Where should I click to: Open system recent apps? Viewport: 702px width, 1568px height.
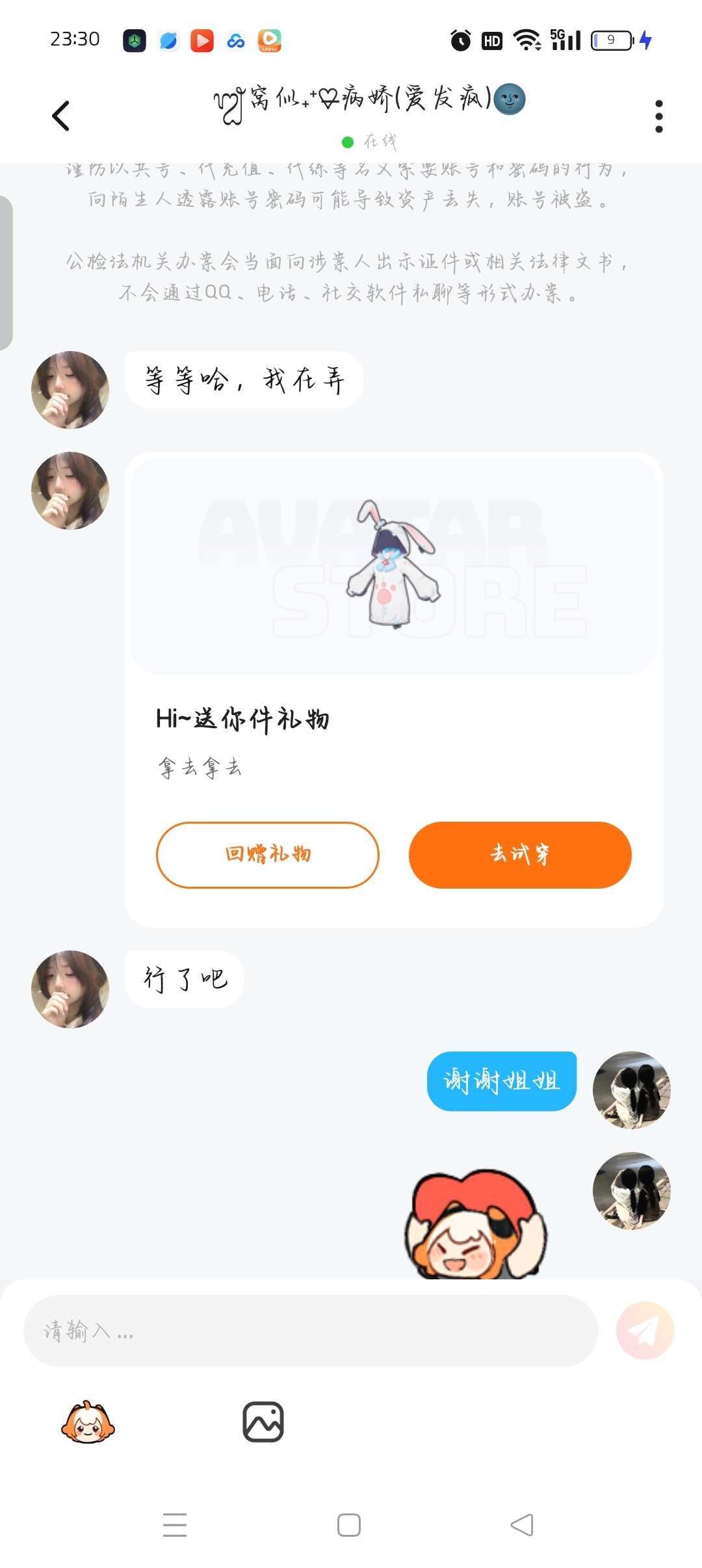tap(175, 1524)
